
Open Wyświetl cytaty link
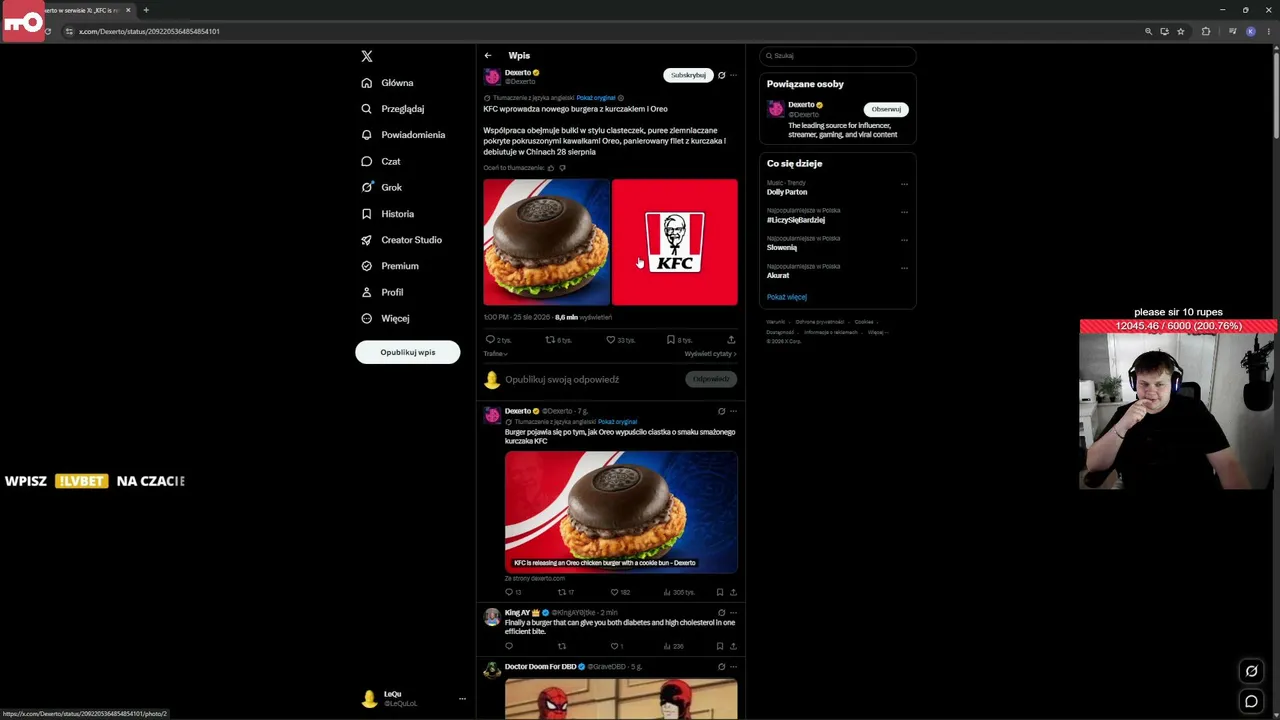tap(710, 354)
